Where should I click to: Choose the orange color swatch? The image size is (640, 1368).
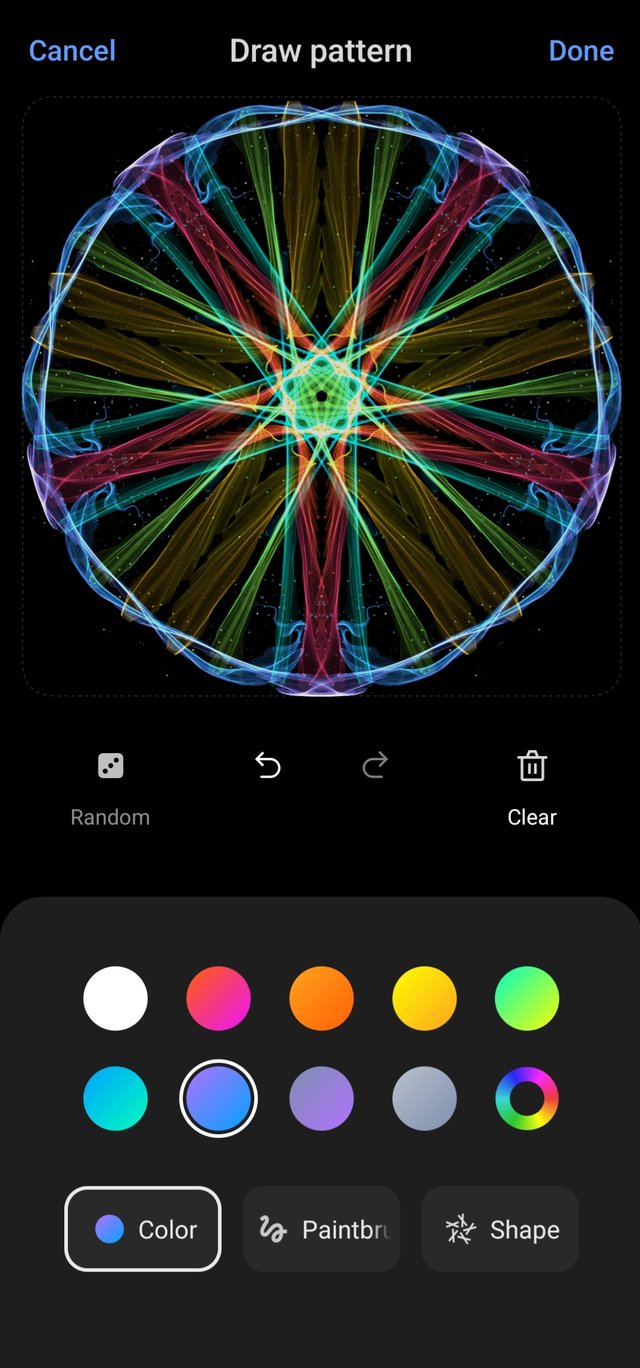(x=321, y=998)
